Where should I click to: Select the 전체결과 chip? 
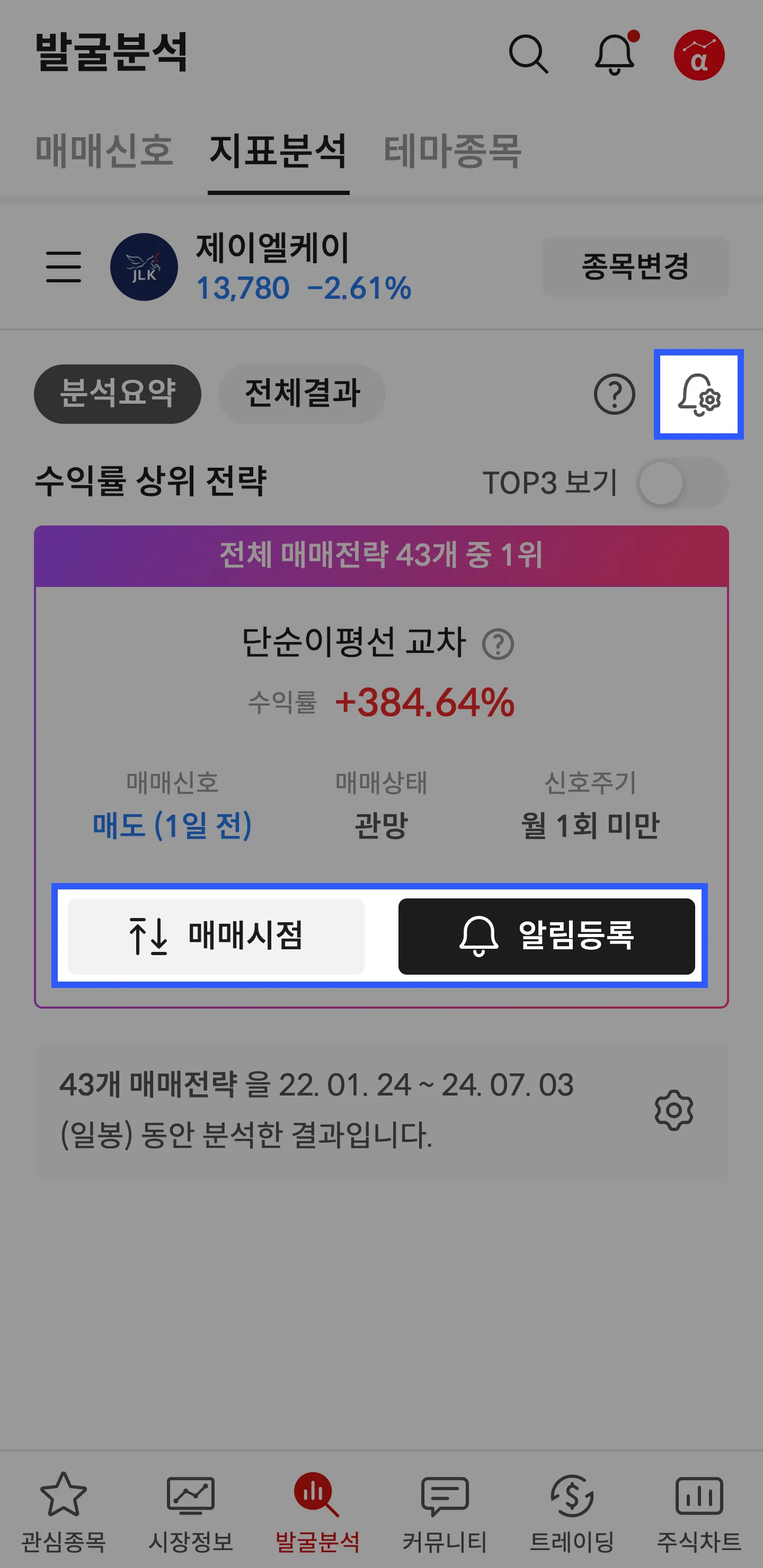[x=301, y=394]
